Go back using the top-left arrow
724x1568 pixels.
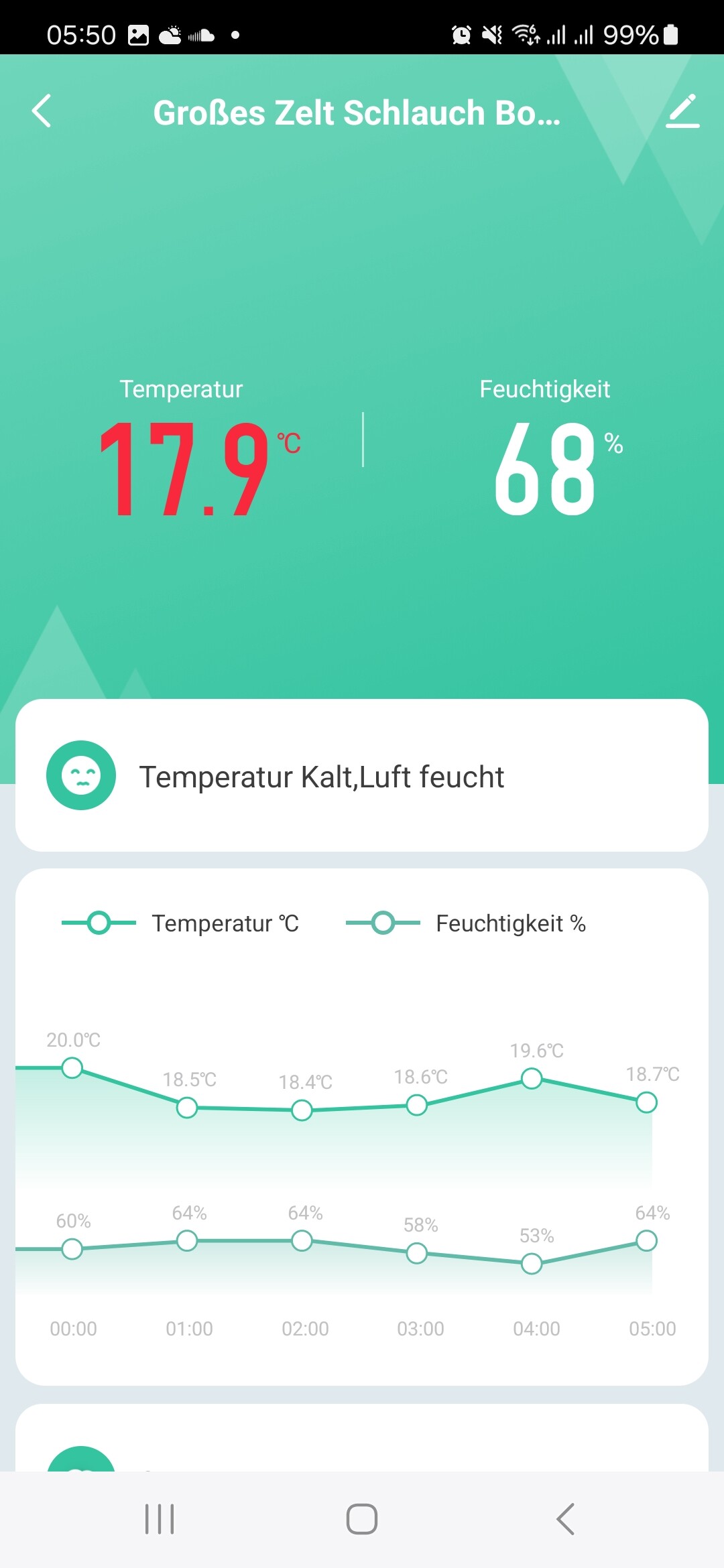42,111
